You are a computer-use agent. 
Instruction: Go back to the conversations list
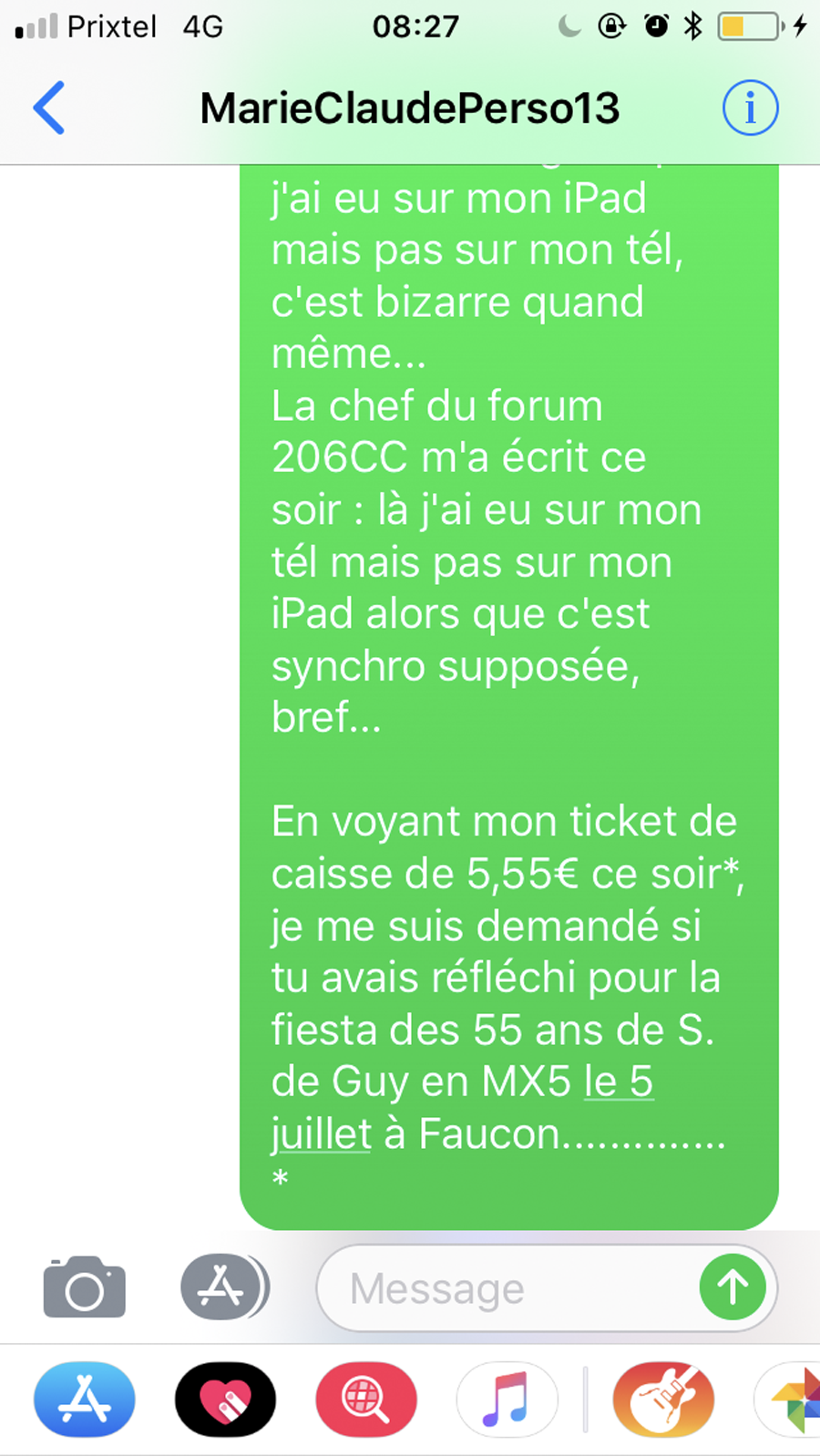tap(49, 108)
